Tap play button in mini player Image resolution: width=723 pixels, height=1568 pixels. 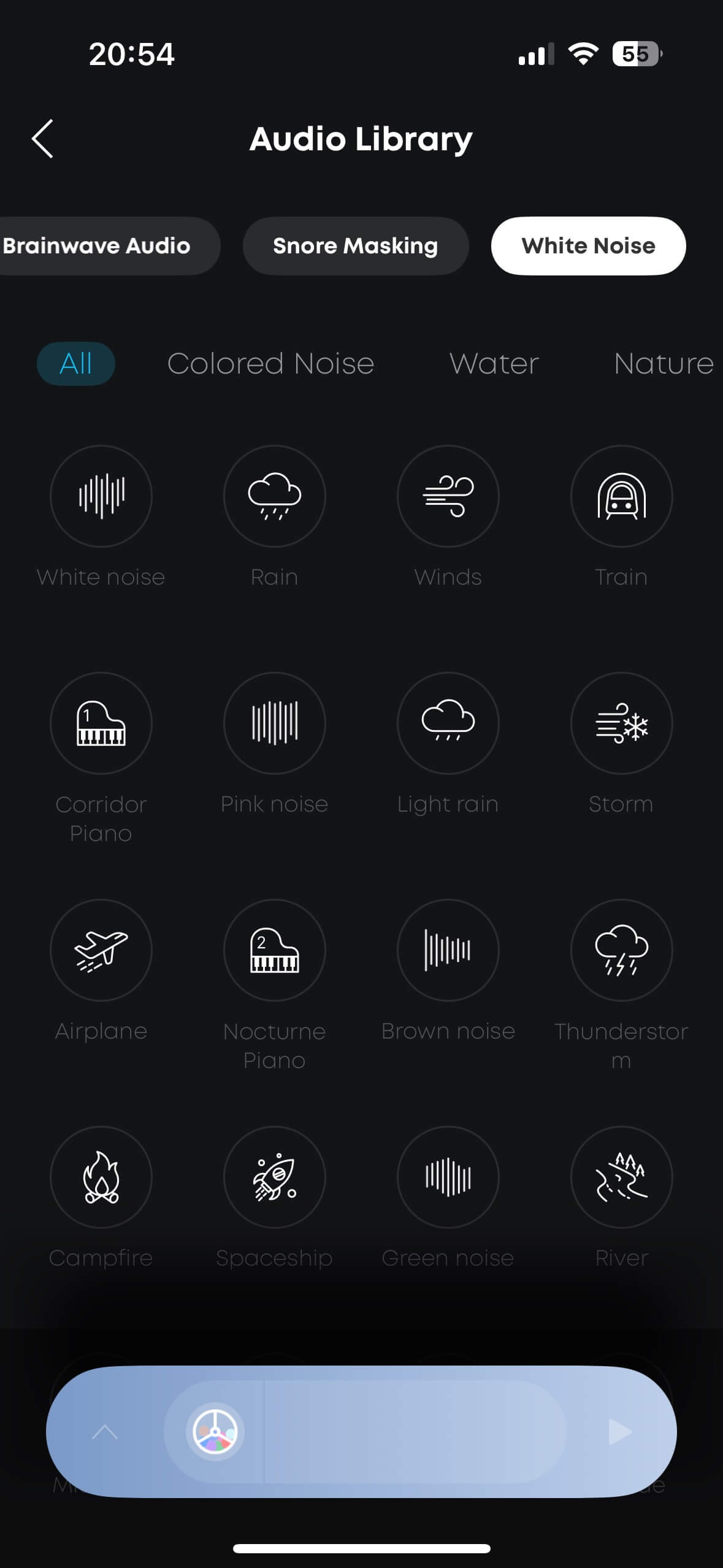click(619, 1432)
